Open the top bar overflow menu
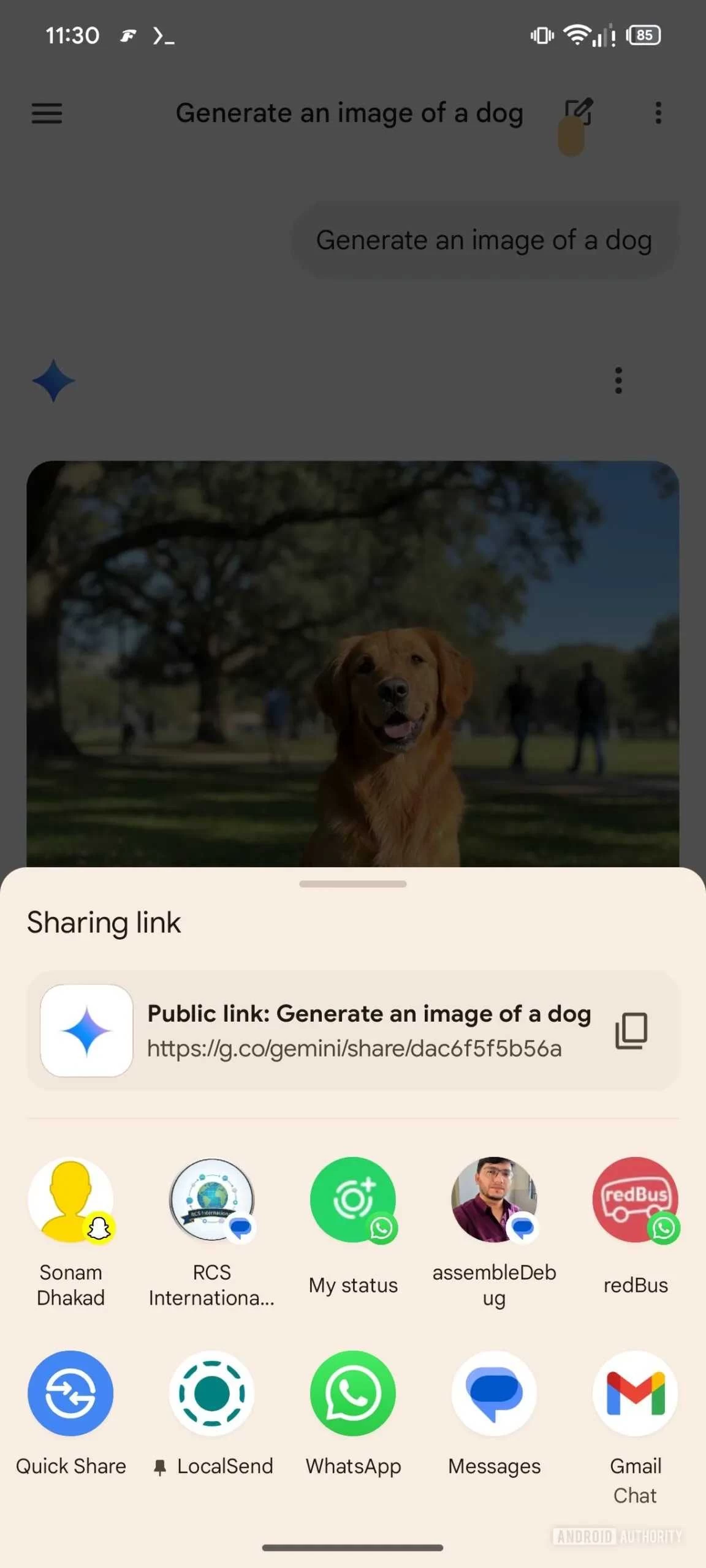 pyautogui.click(x=658, y=113)
